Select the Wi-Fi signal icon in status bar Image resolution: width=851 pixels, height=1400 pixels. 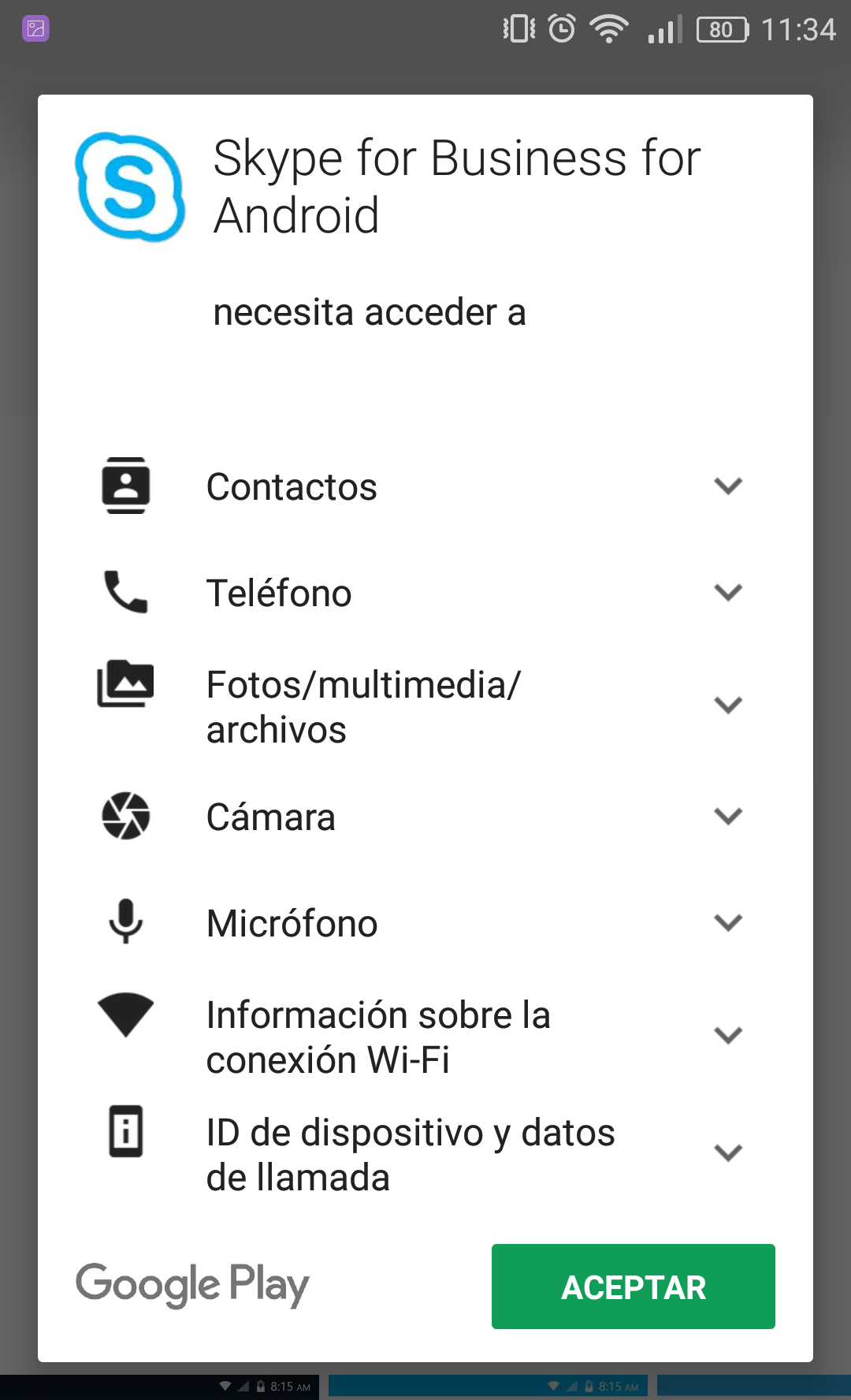(609, 28)
